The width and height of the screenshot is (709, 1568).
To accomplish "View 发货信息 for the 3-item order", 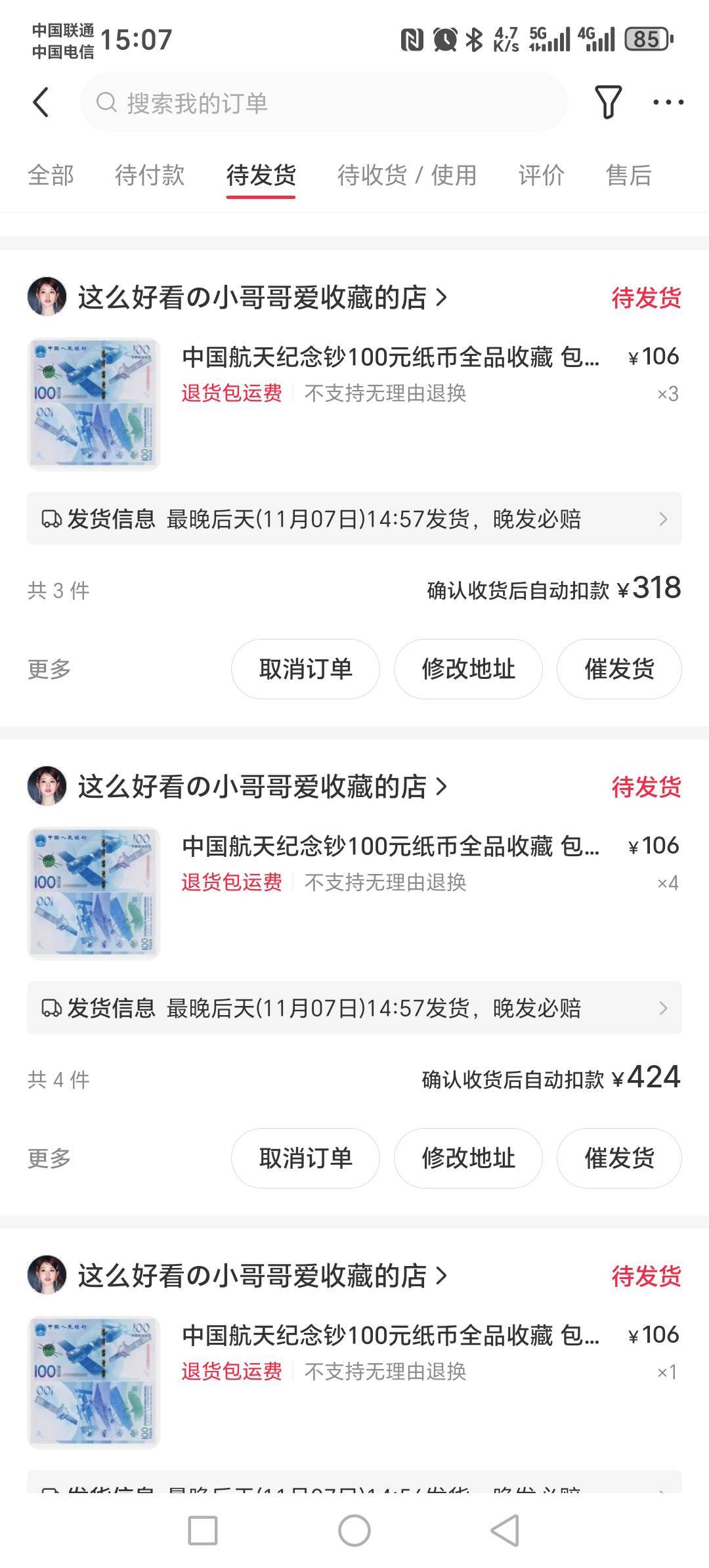I will click(354, 519).
